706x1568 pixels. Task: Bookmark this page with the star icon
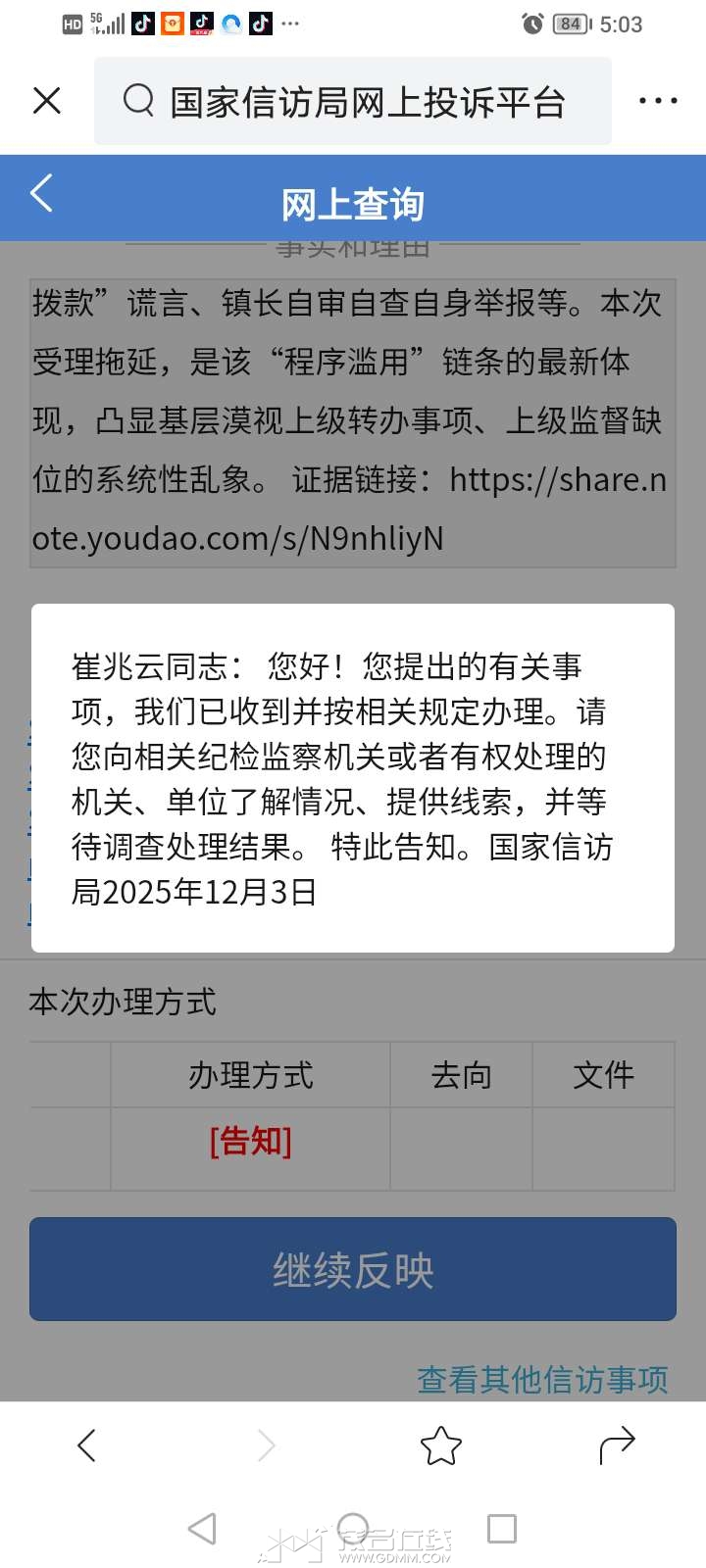pos(440,1445)
